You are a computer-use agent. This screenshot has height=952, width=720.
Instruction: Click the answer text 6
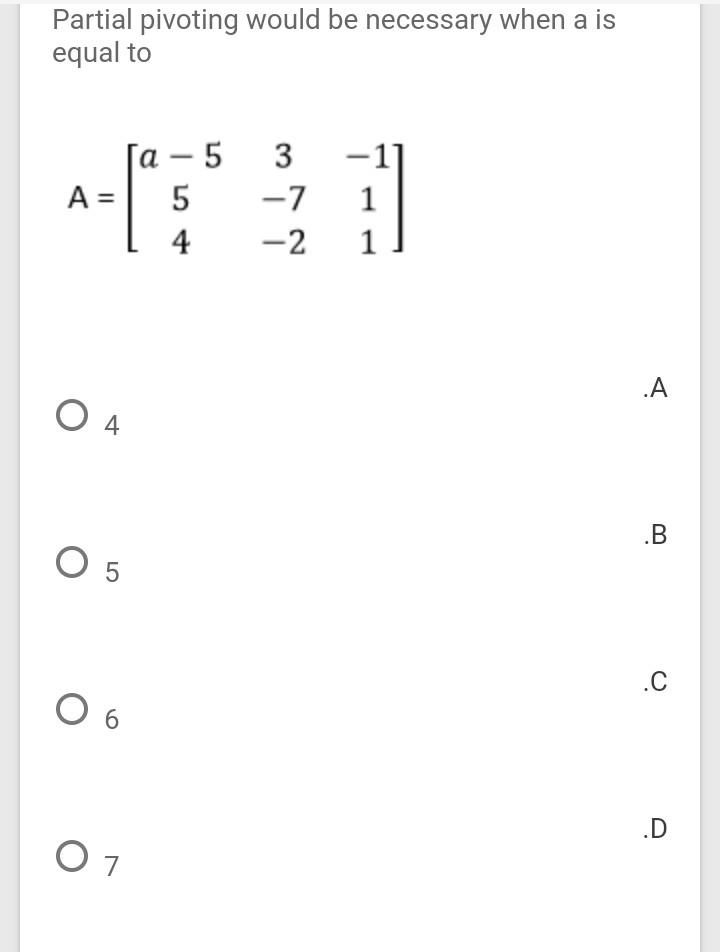coord(110,718)
